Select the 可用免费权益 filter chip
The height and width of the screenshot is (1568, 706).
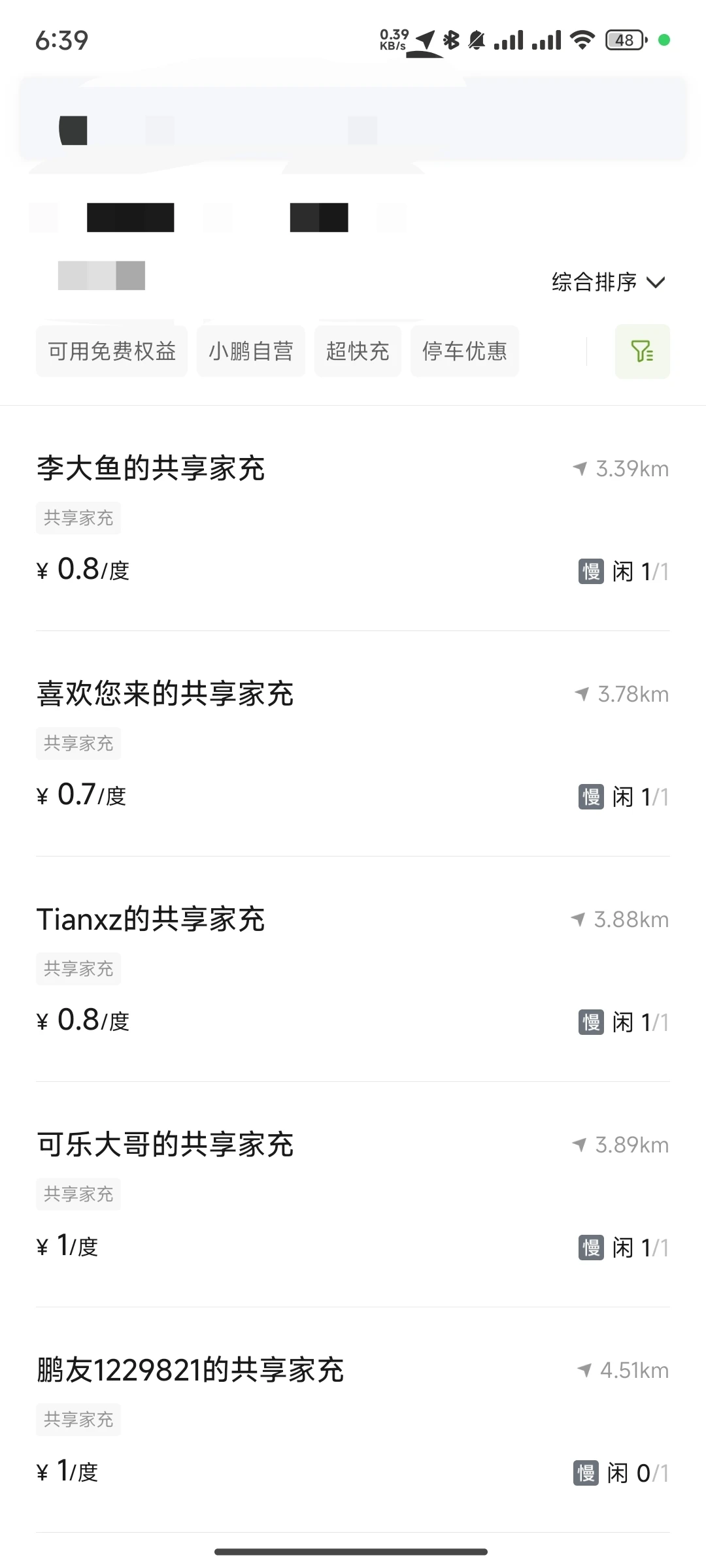pos(112,351)
